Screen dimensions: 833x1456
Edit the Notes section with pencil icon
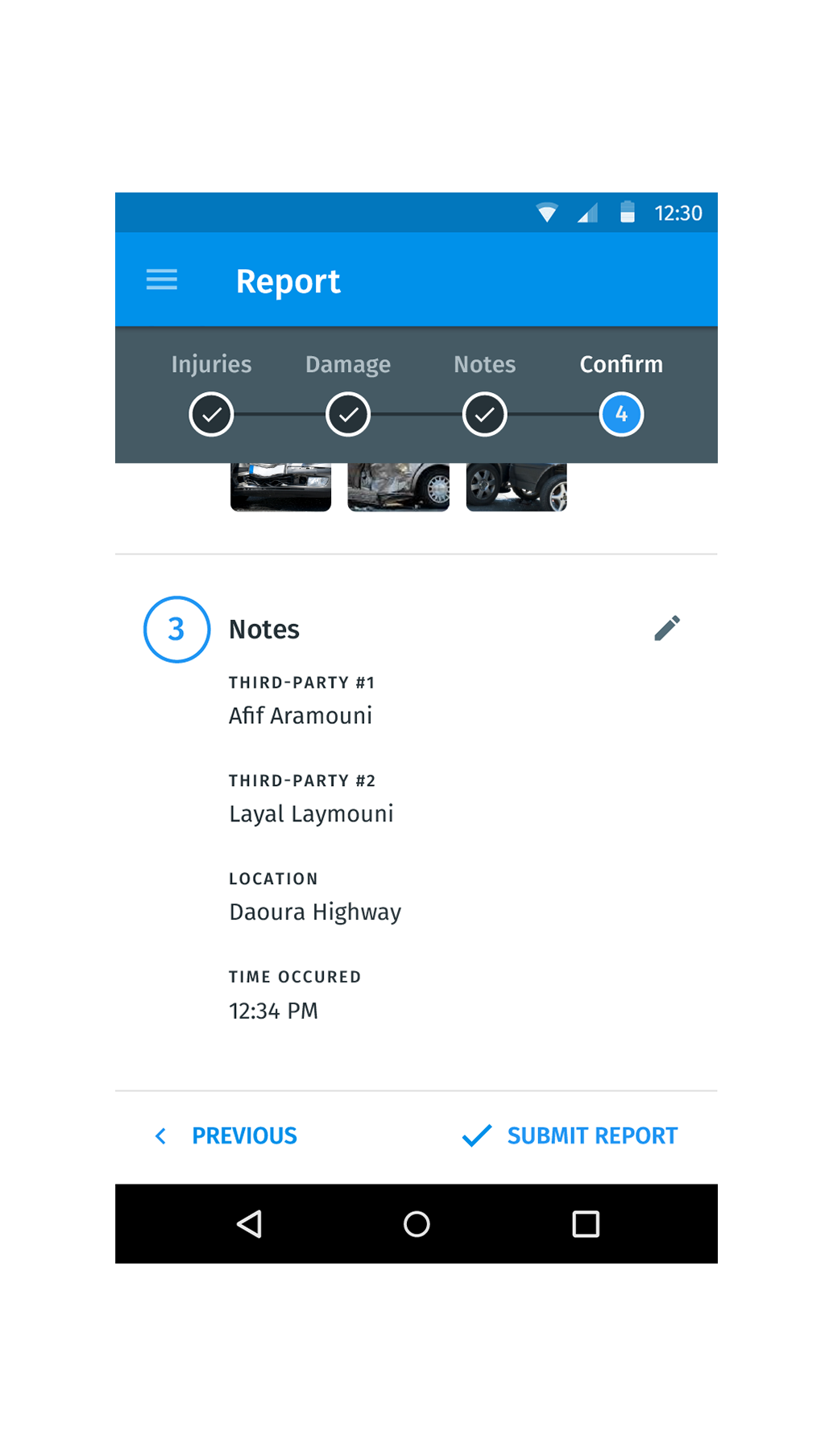click(666, 628)
